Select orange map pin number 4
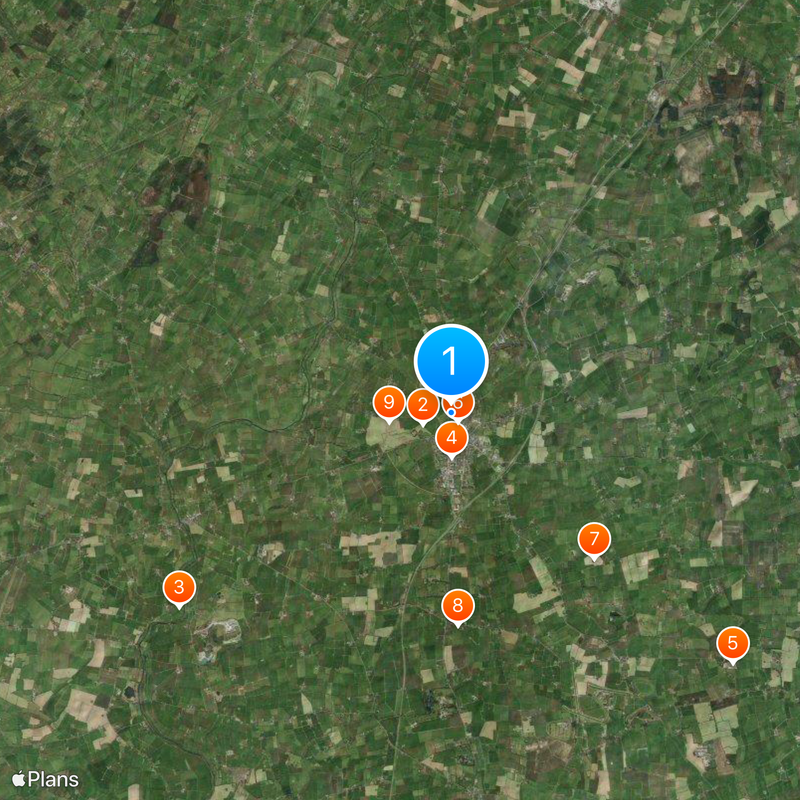This screenshot has height=800, width=800. (453, 437)
